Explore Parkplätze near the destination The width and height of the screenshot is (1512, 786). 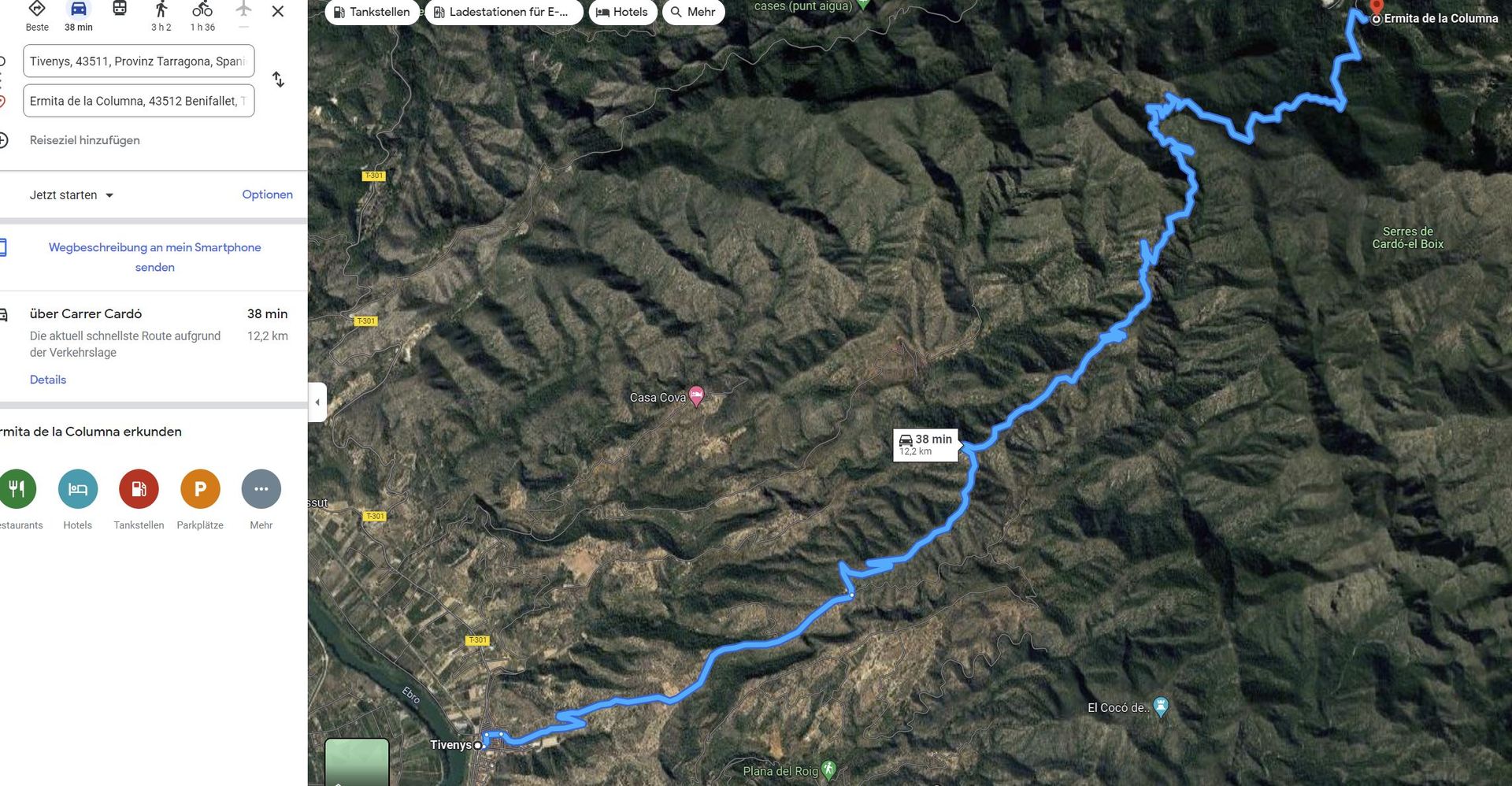click(200, 489)
